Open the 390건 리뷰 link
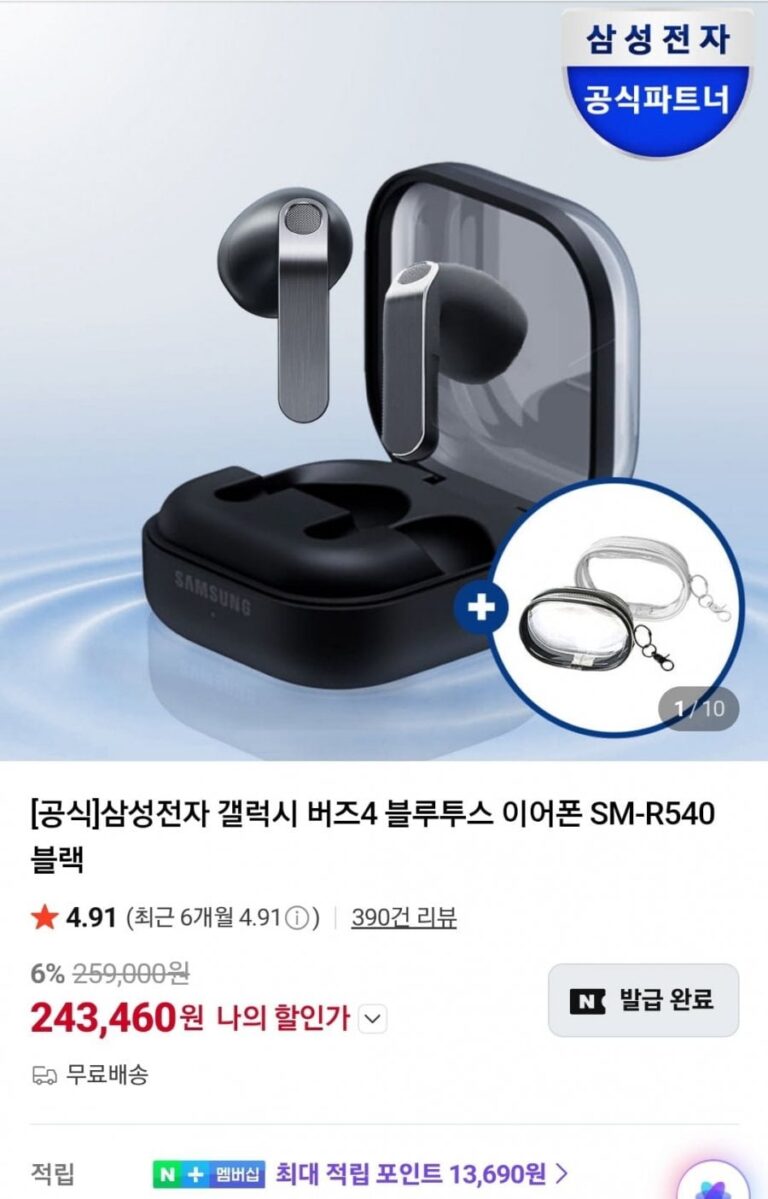 click(403, 917)
